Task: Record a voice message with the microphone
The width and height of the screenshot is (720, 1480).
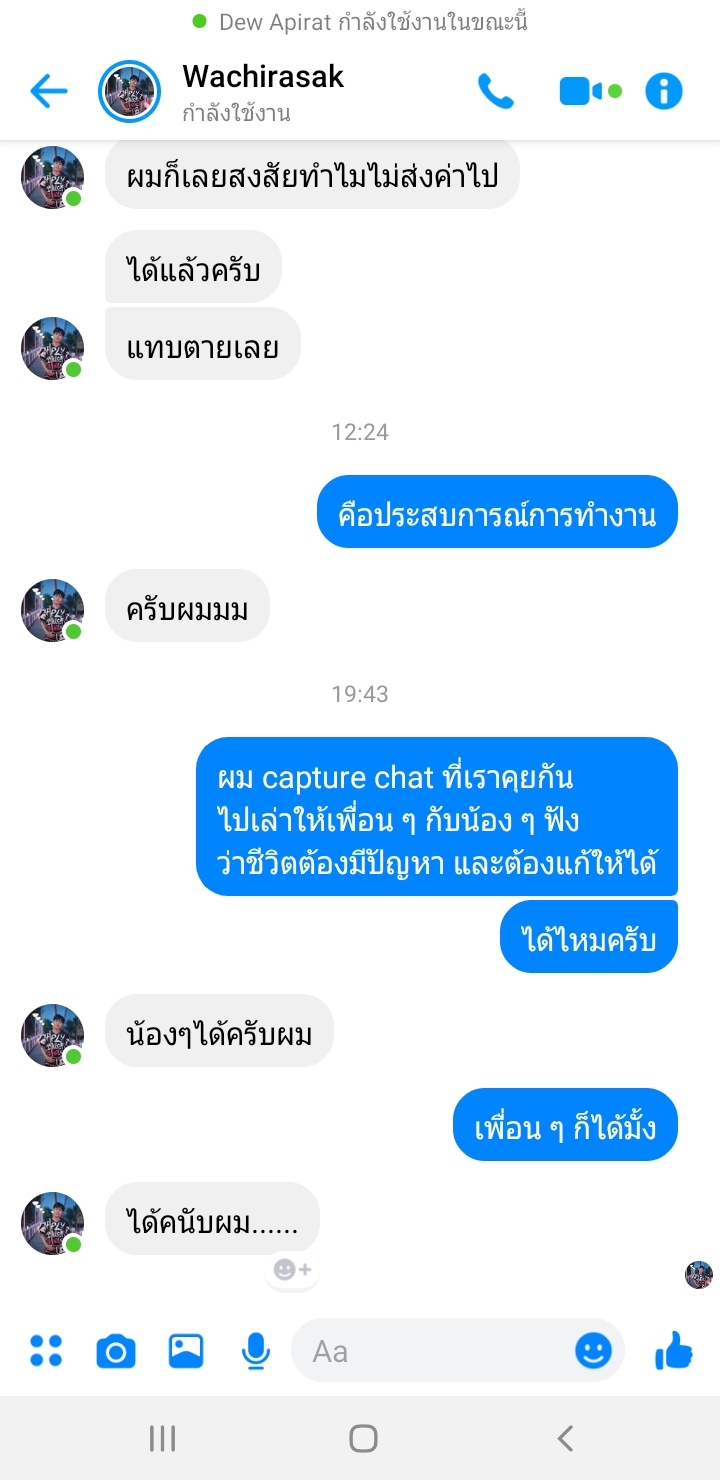Action: click(256, 1352)
